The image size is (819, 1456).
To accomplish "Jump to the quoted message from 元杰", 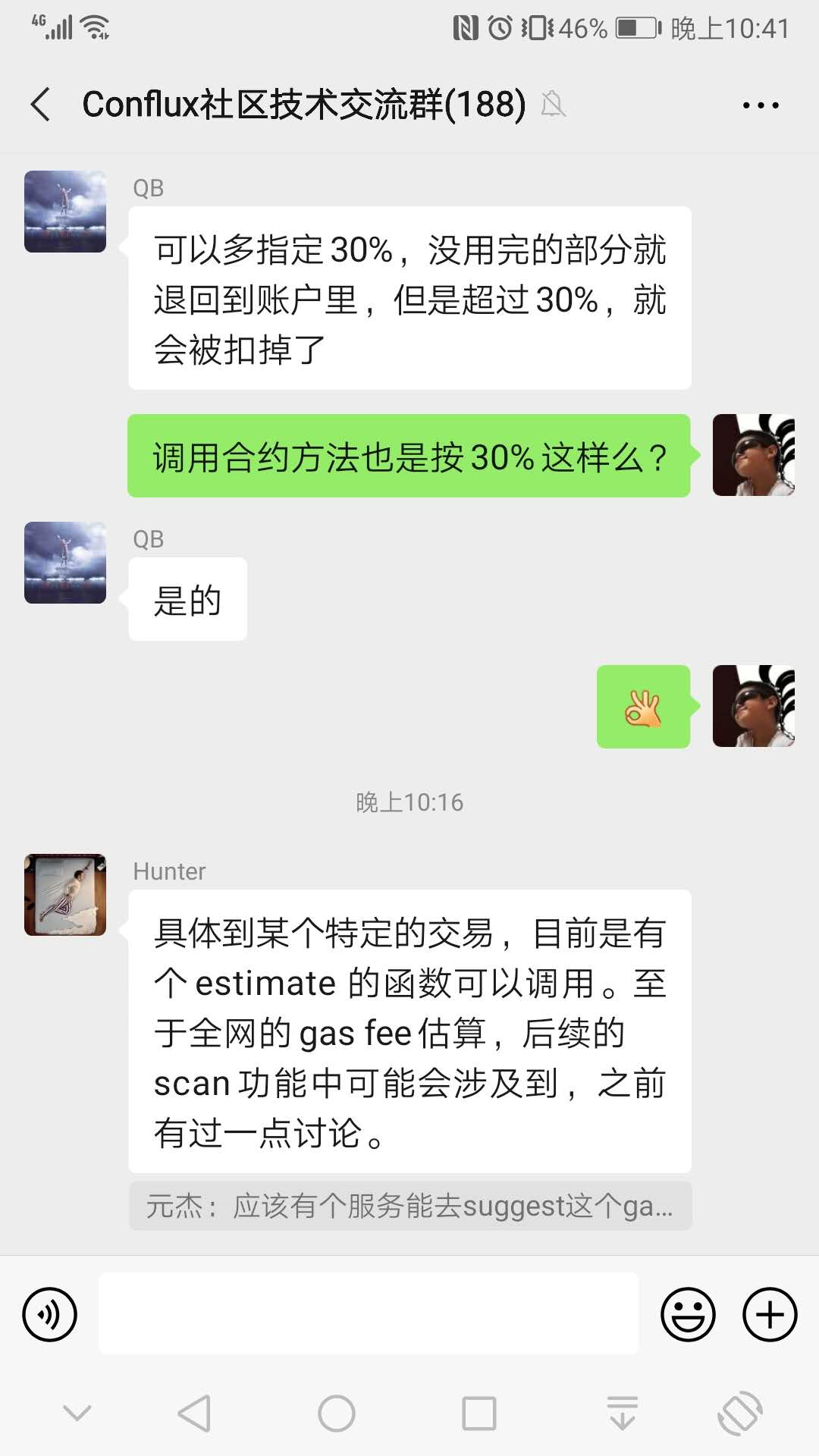I will click(409, 1206).
